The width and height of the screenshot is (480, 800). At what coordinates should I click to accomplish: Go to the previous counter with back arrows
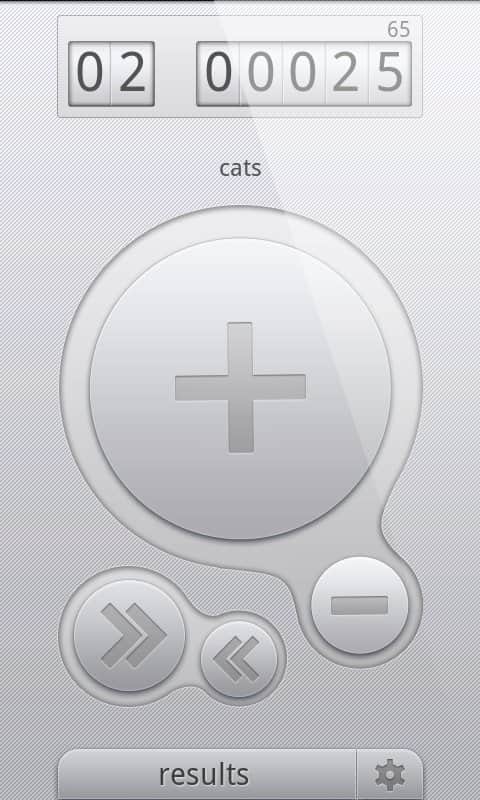click(x=239, y=659)
